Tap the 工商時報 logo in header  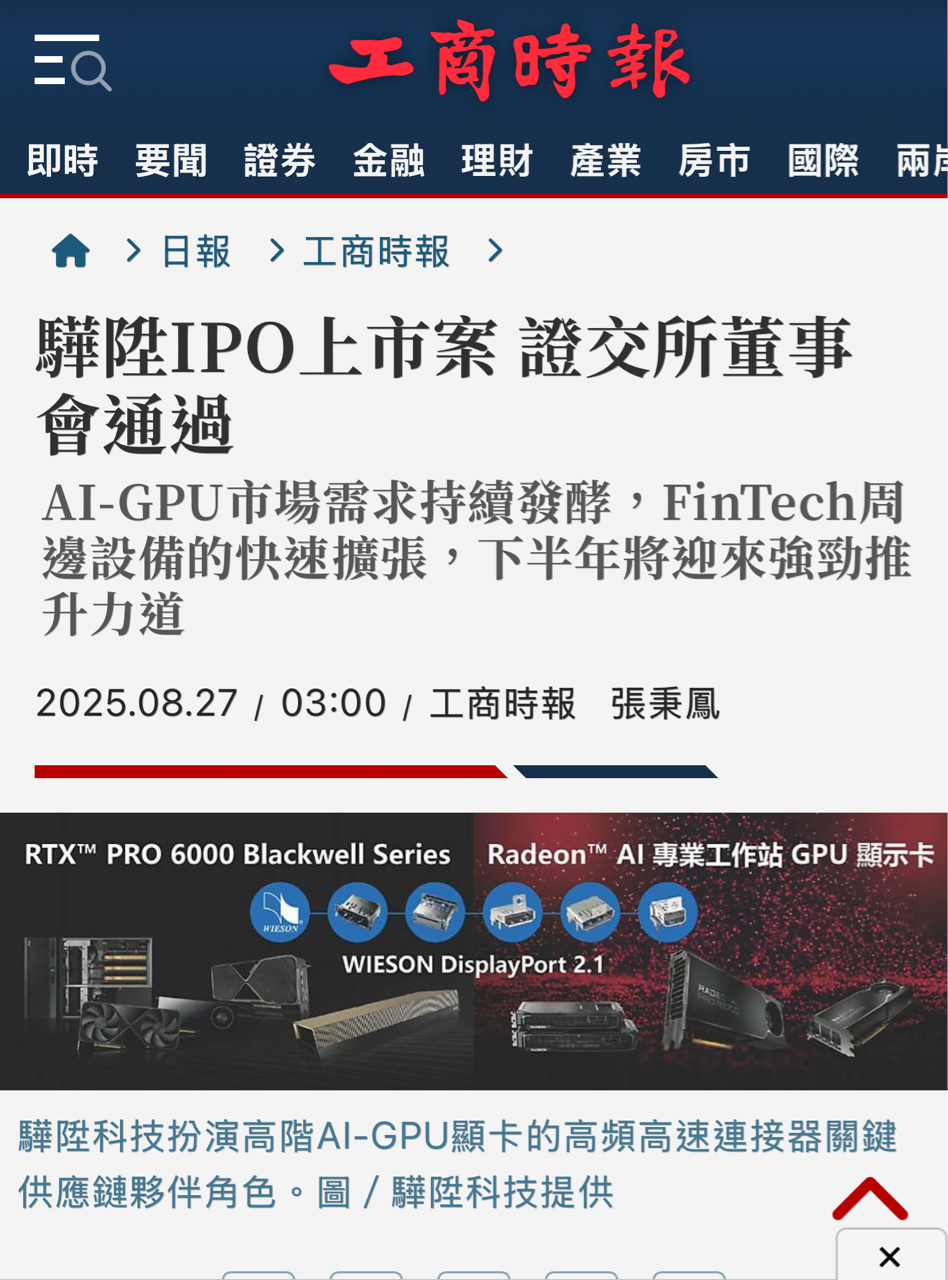(x=509, y=62)
